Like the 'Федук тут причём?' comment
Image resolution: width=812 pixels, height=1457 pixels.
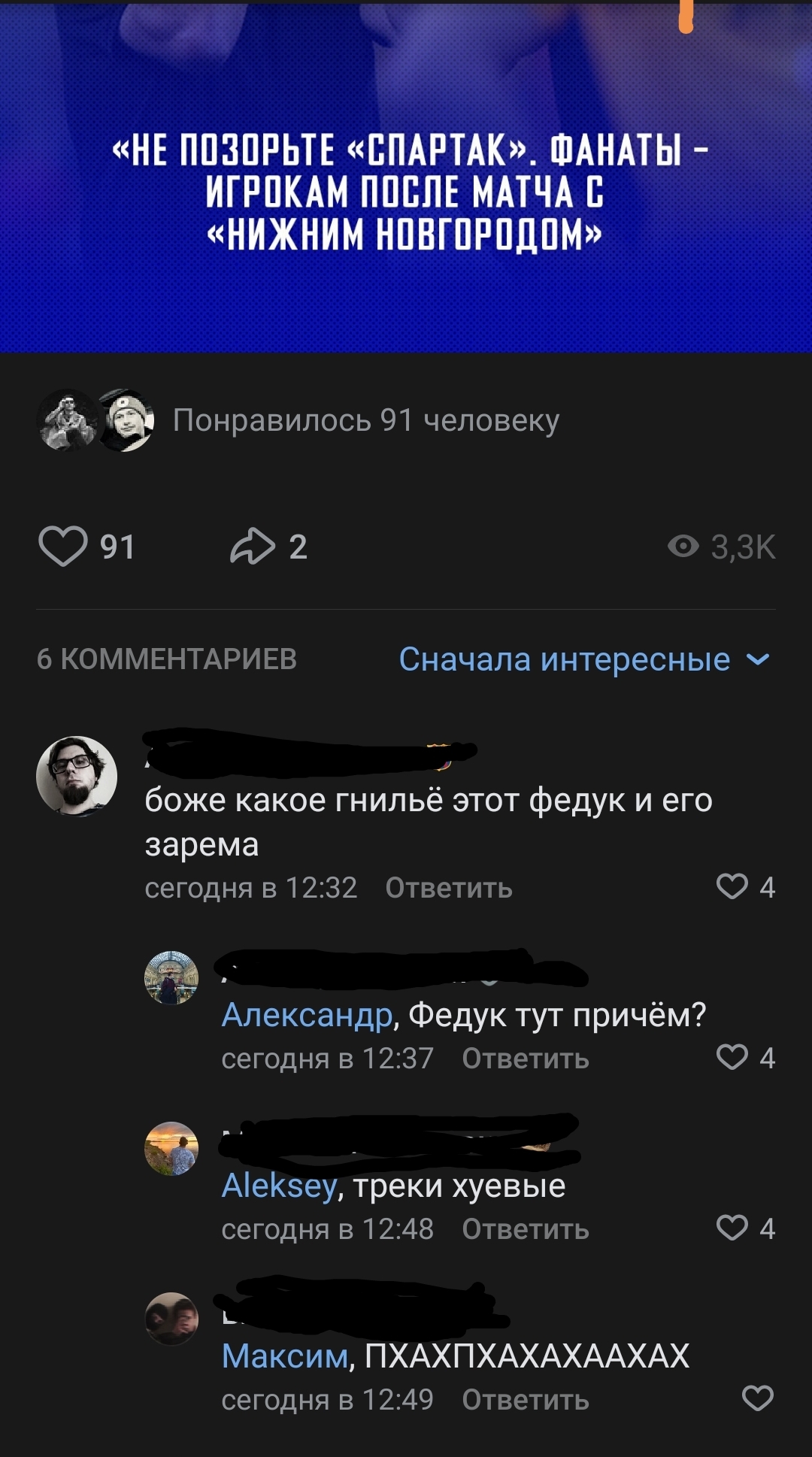tap(732, 1057)
